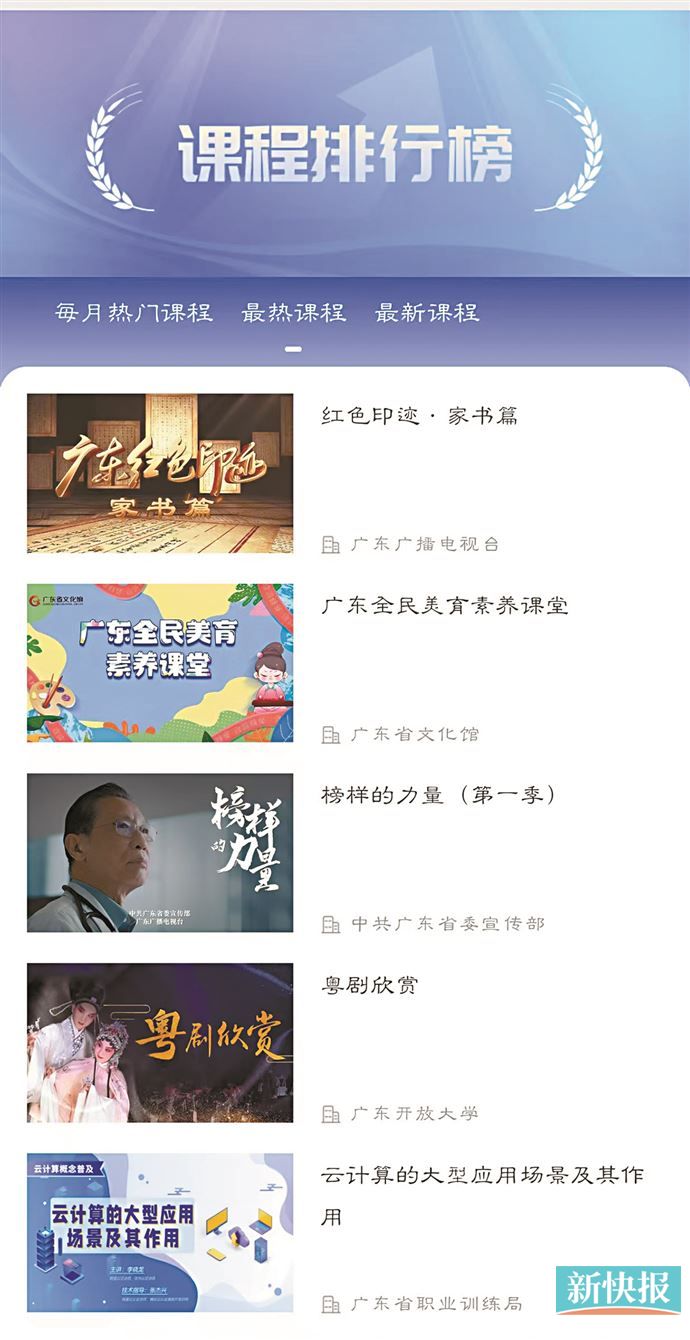Switch to the 最热课程 tab
This screenshot has height=1340, width=690.
(x=293, y=312)
